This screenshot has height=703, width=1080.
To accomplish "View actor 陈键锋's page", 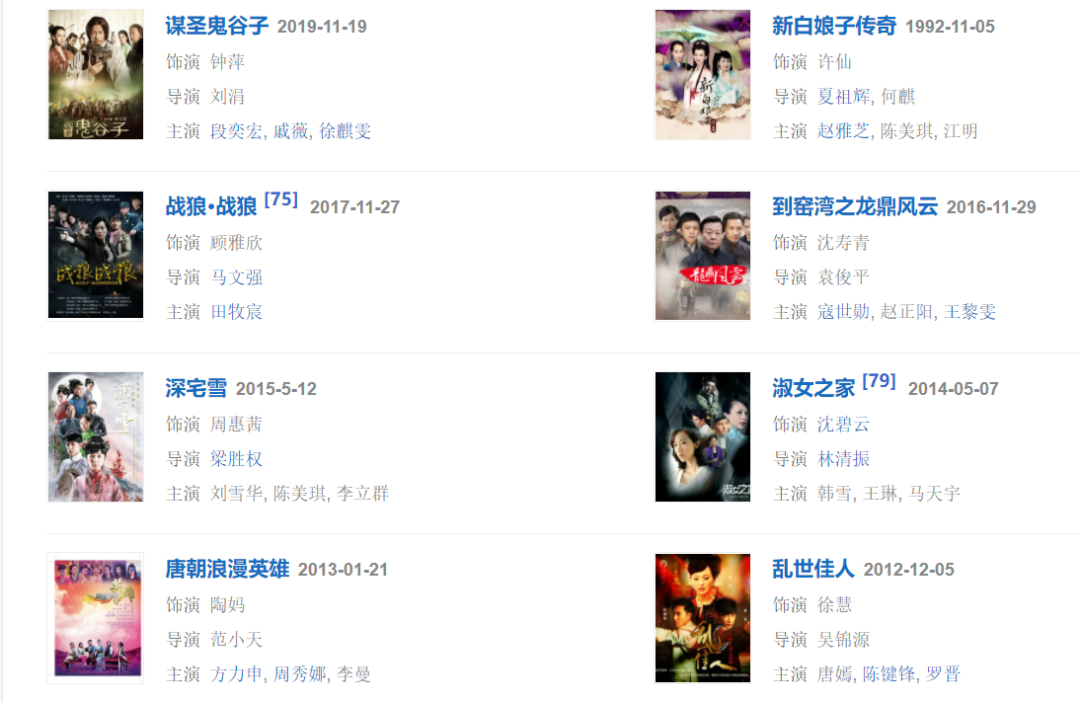I will point(888,674).
